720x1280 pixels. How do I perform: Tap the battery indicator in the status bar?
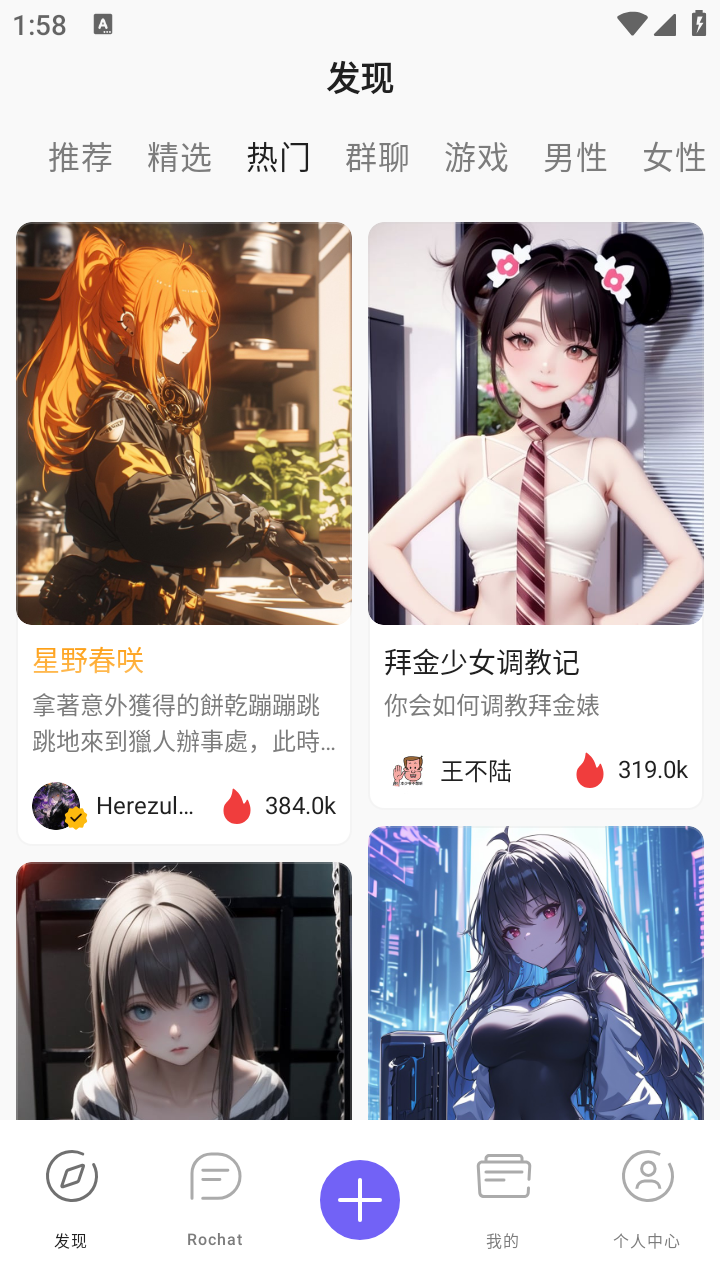tap(699, 24)
